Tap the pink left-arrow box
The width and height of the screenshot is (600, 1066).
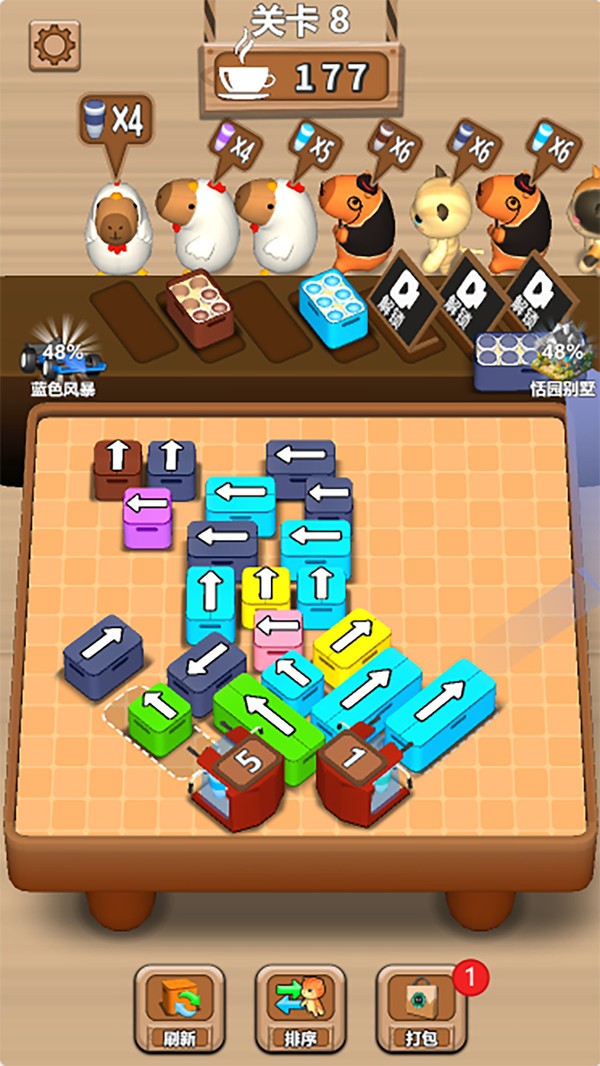[x=278, y=638]
